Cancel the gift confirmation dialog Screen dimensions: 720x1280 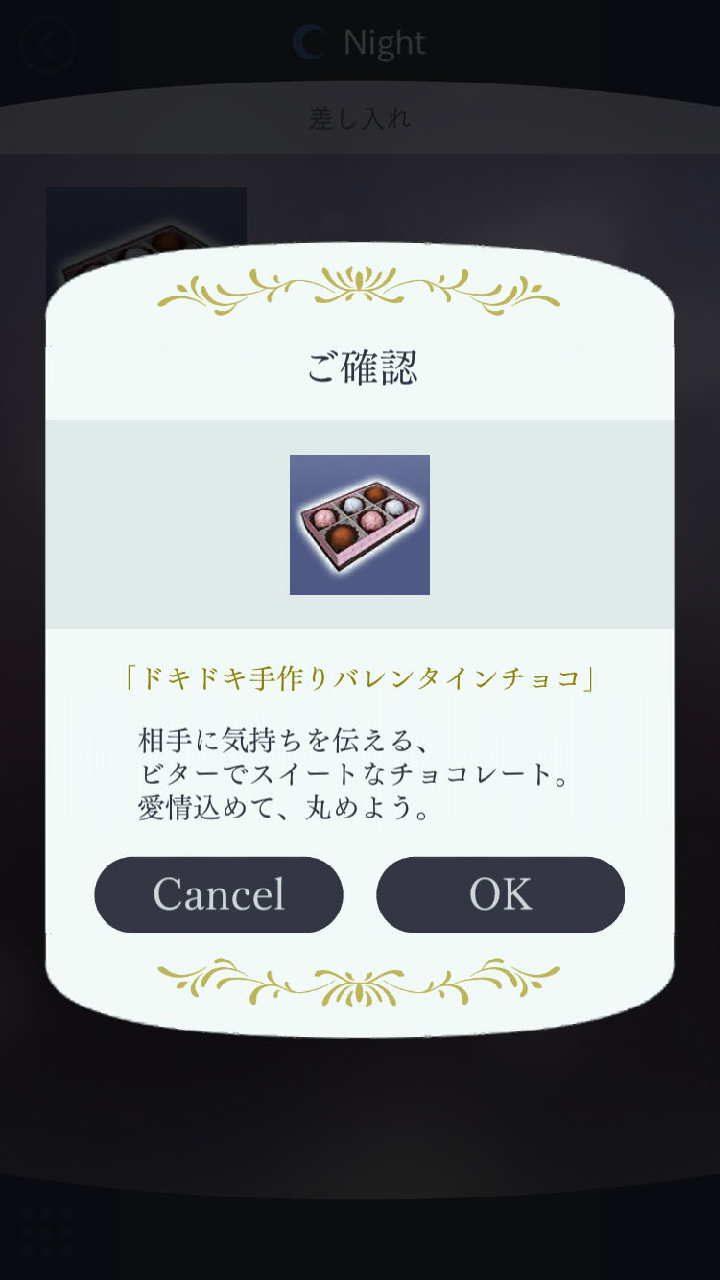click(x=219, y=895)
